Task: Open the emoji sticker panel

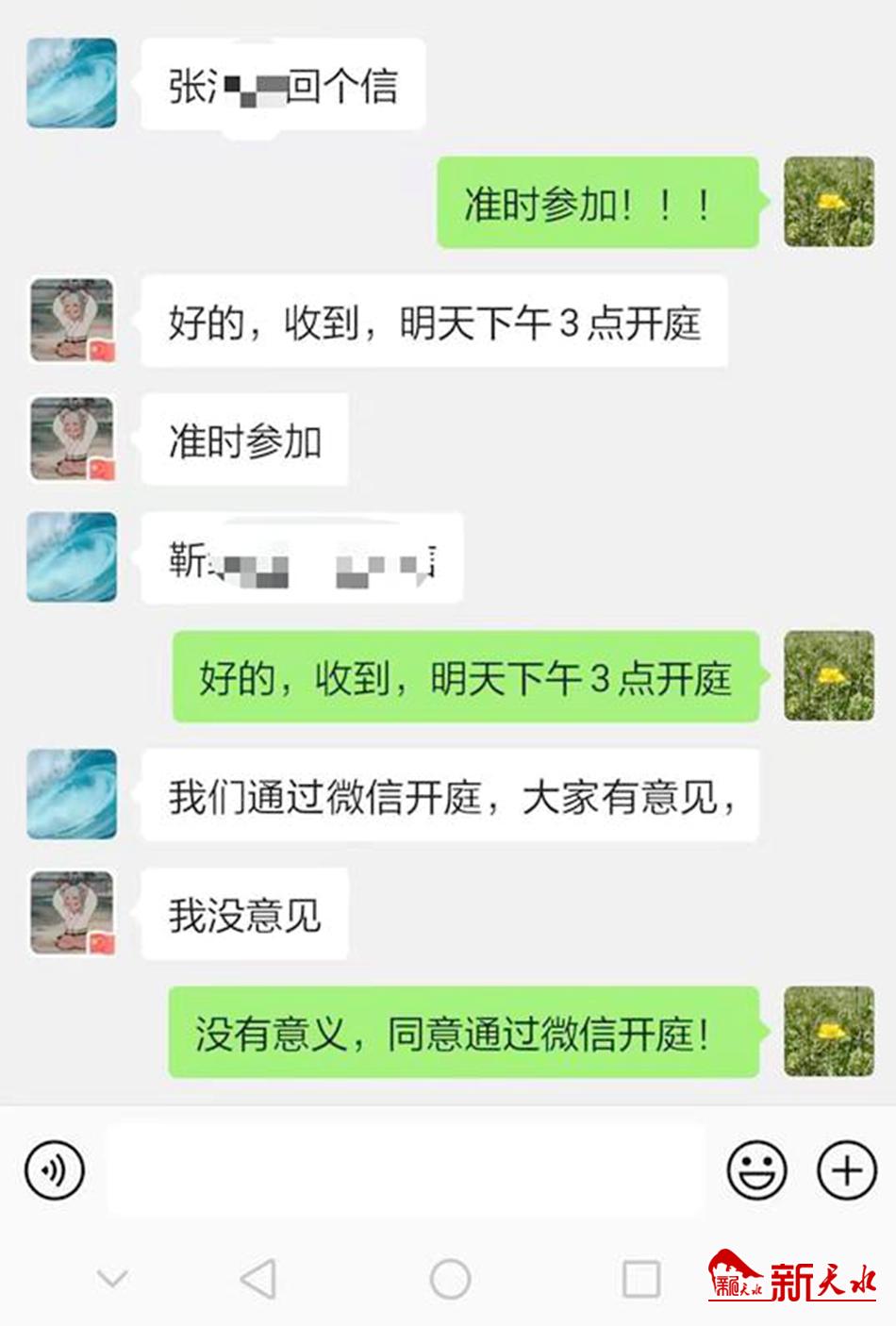Action: [756, 1170]
